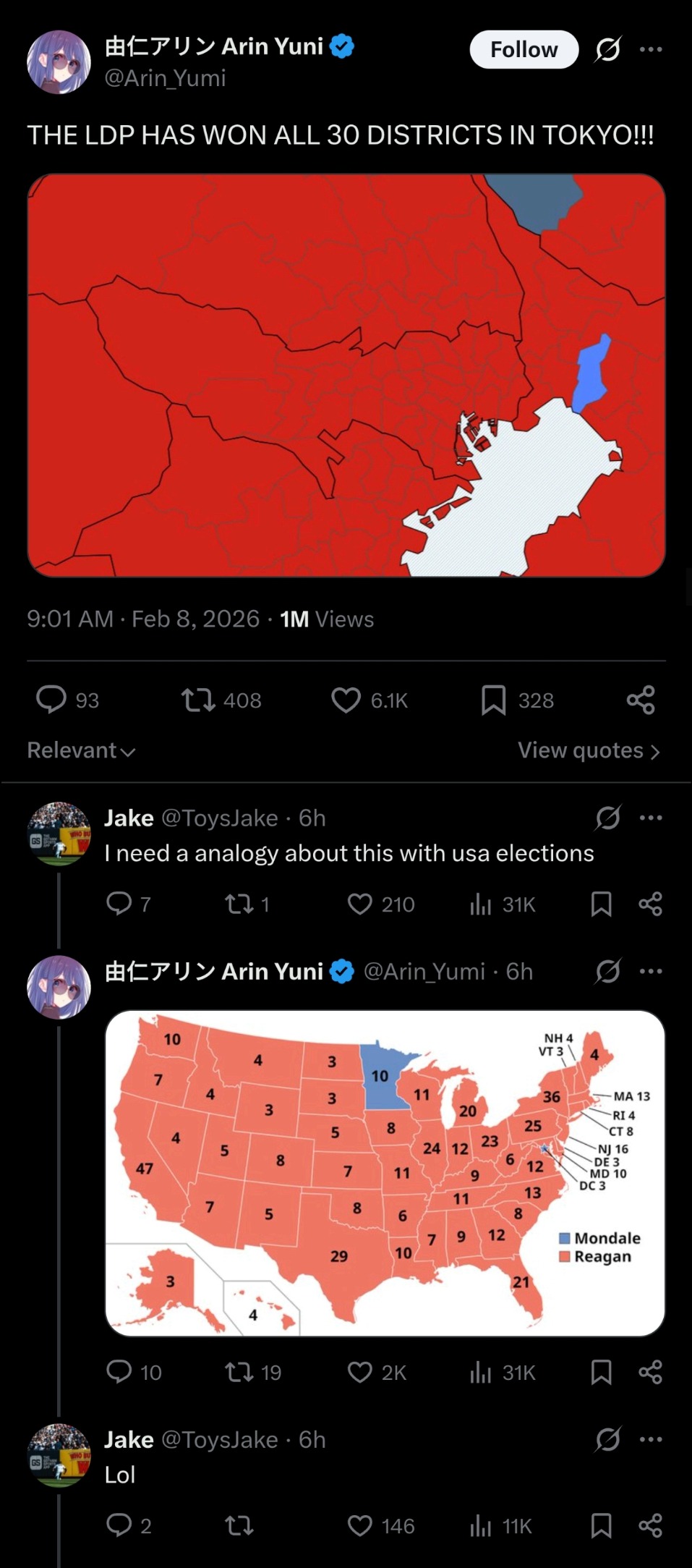Open Grok icon on main post
Viewport: 692px width, 1568px height.
click(607, 49)
